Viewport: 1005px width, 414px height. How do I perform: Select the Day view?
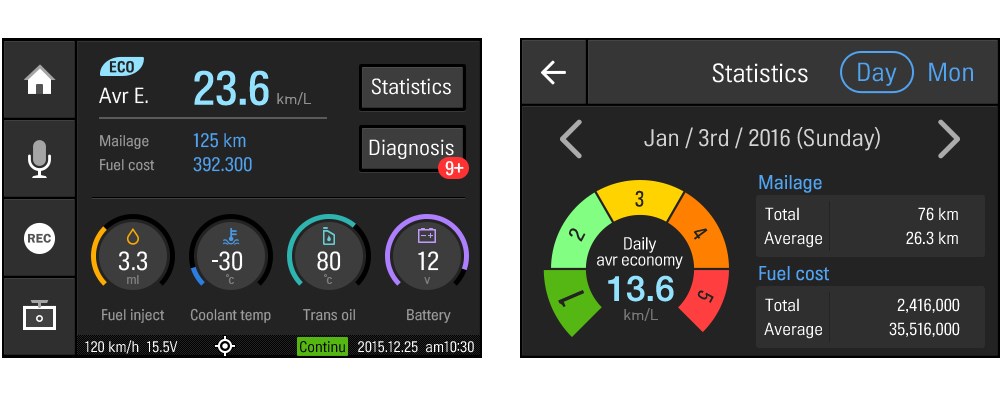click(876, 72)
